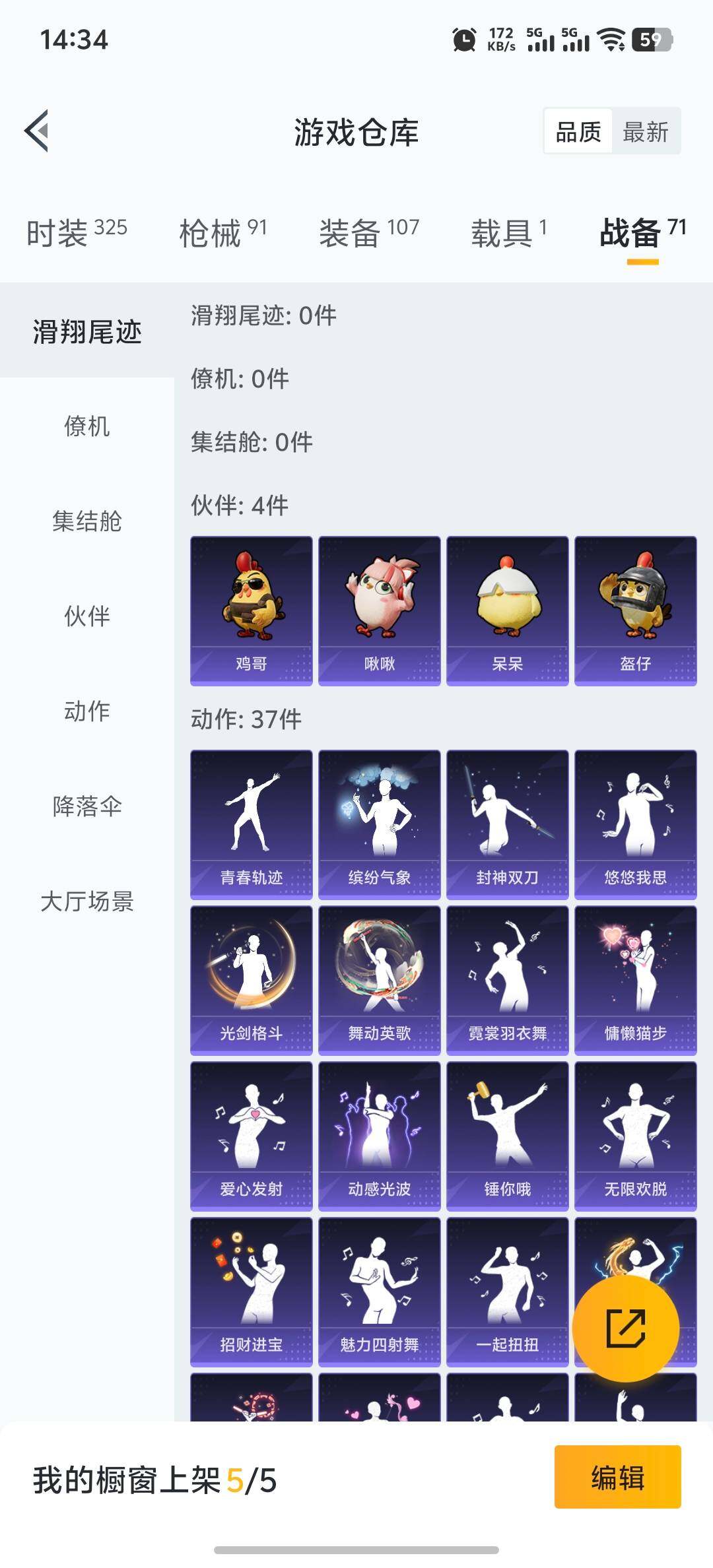This screenshot has height=1568, width=713.
Task: Tap the alarm clock status bar icon
Action: point(464,41)
